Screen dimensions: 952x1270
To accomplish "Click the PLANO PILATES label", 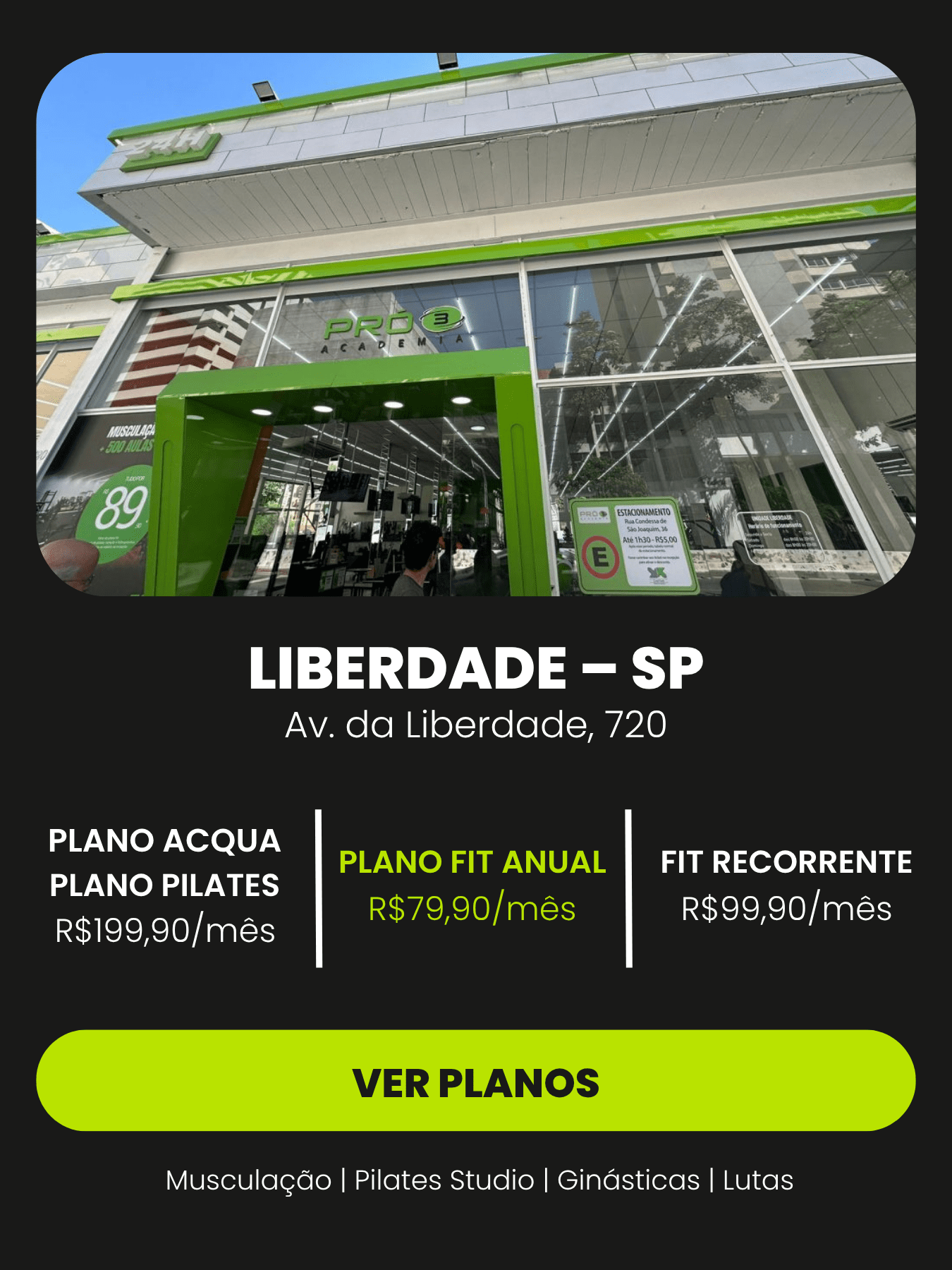I will coord(164,885).
